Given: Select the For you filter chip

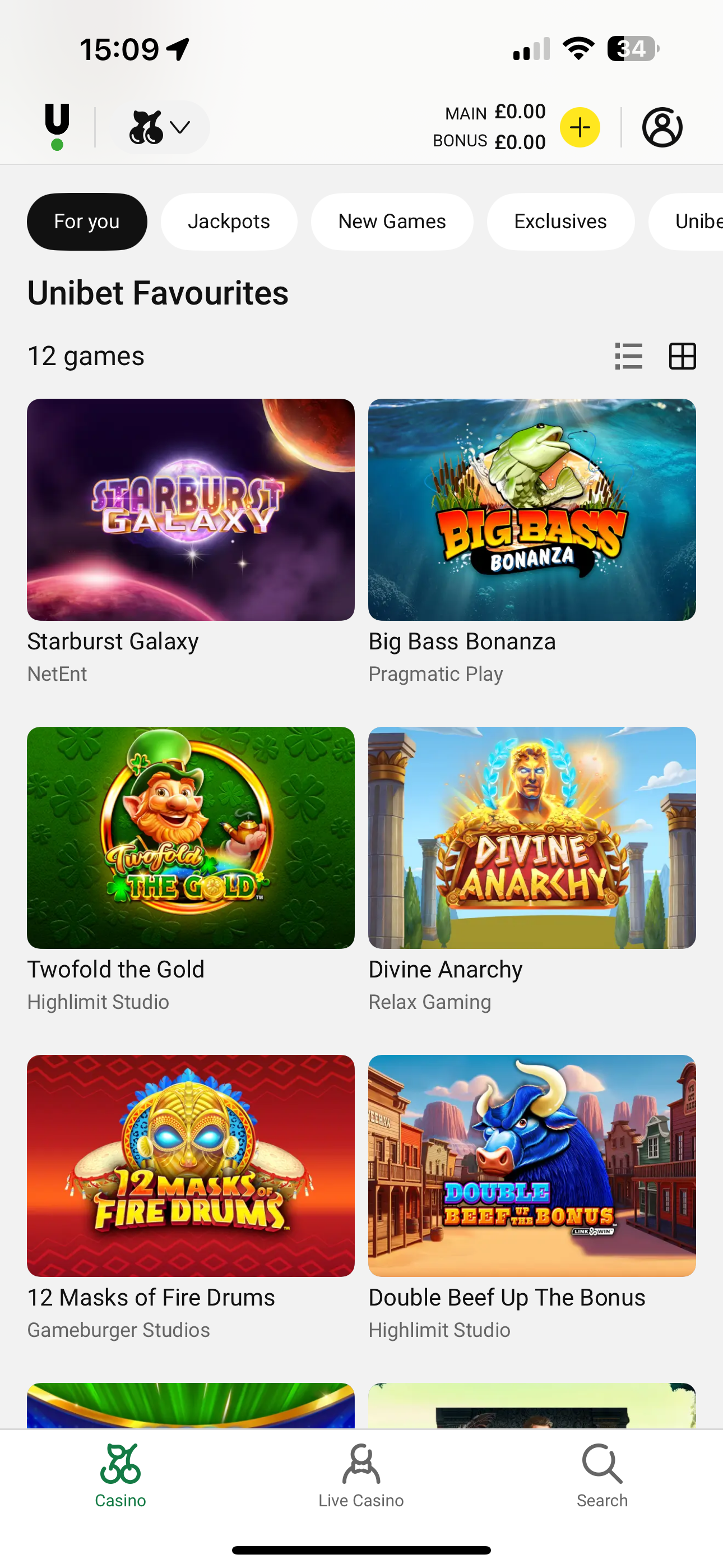Looking at the screenshot, I should click(x=86, y=221).
